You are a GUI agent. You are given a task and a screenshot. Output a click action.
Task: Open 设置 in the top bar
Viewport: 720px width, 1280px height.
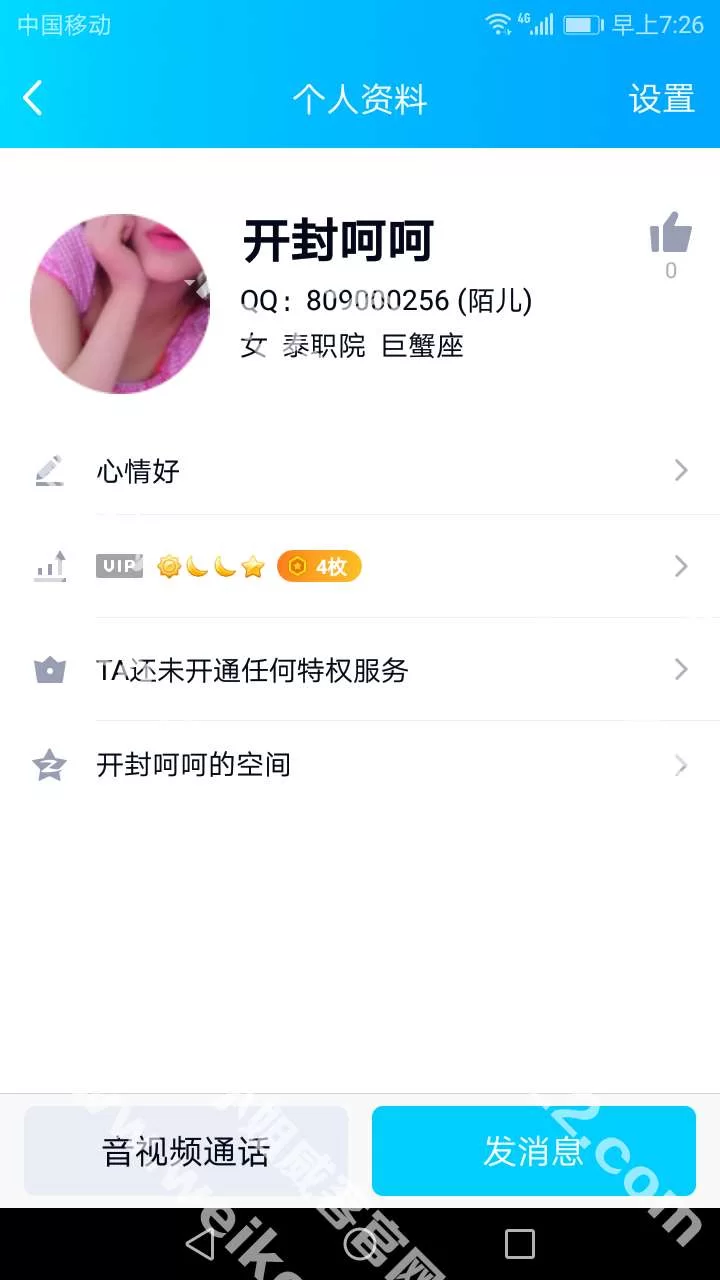pos(661,99)
